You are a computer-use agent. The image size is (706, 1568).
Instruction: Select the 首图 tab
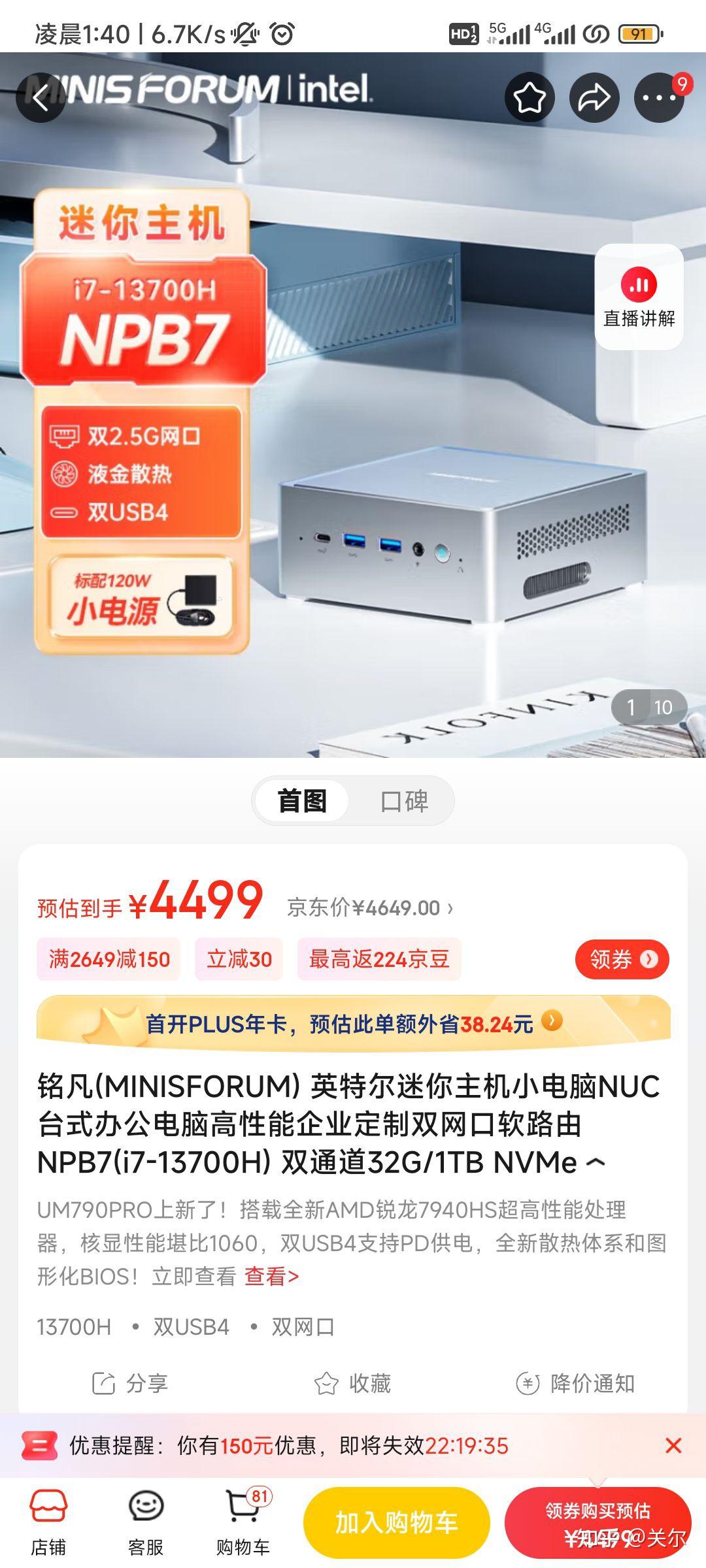[x=302, y=801]
